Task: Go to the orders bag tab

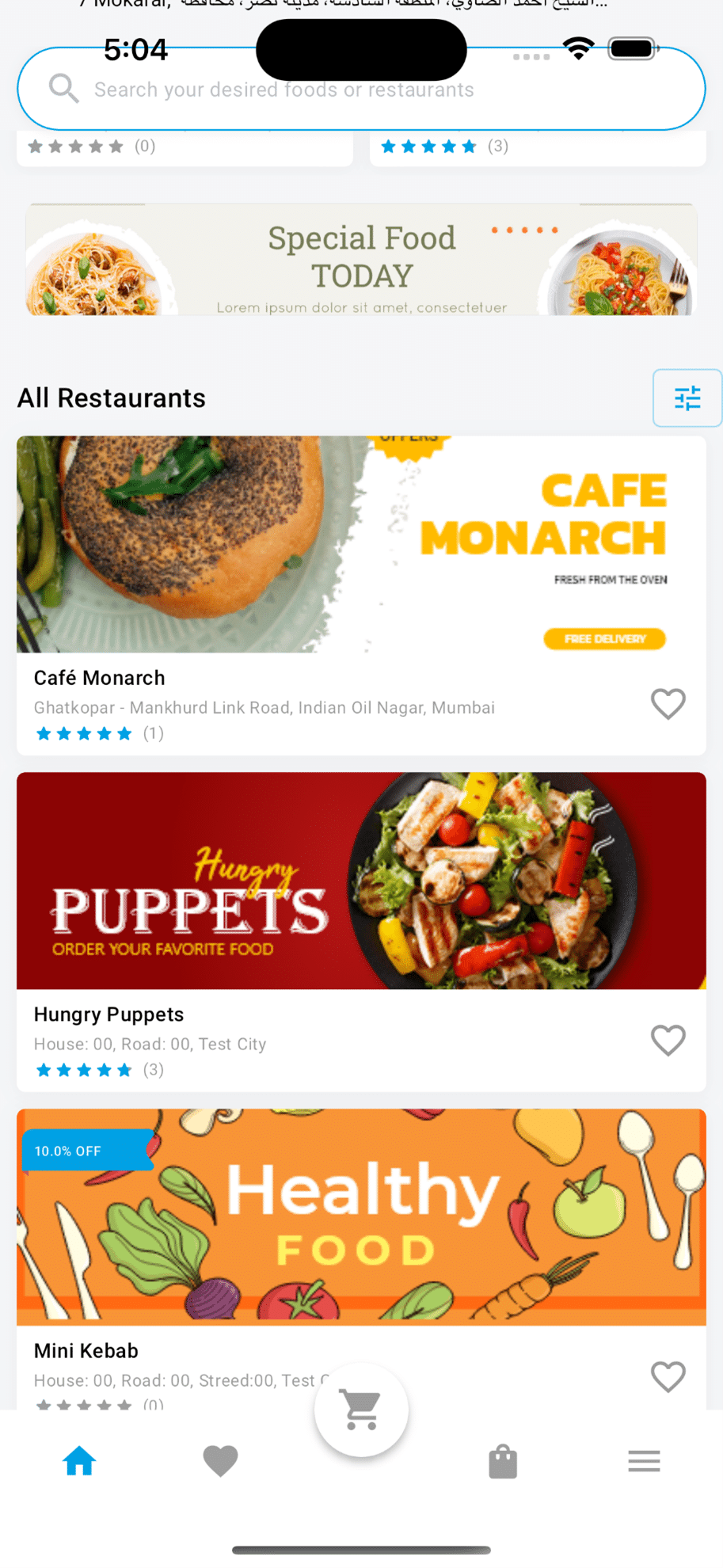Action: coord(503,1461)
